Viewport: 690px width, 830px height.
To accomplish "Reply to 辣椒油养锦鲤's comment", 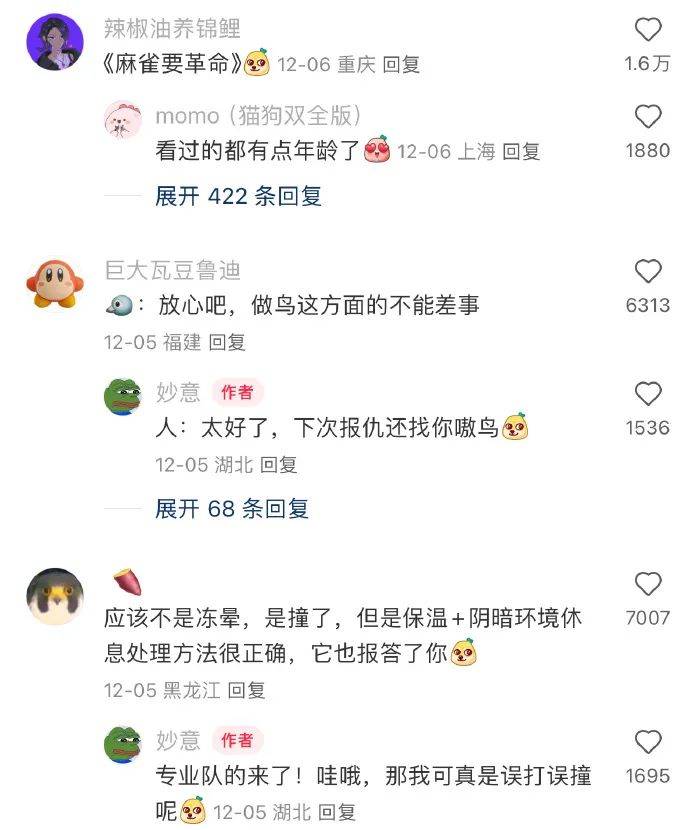I will (x=401, y=65).
